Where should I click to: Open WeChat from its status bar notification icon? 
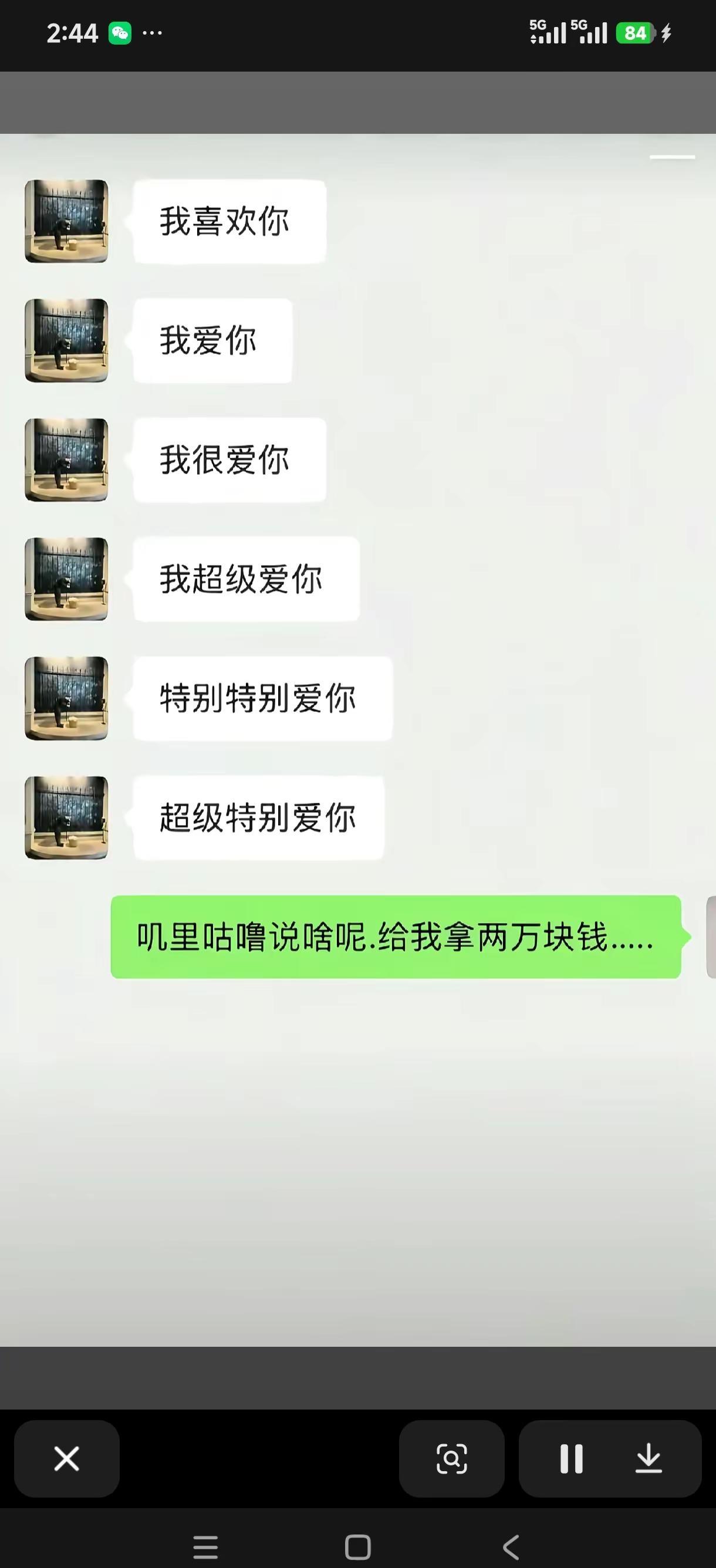coord(119,33)
